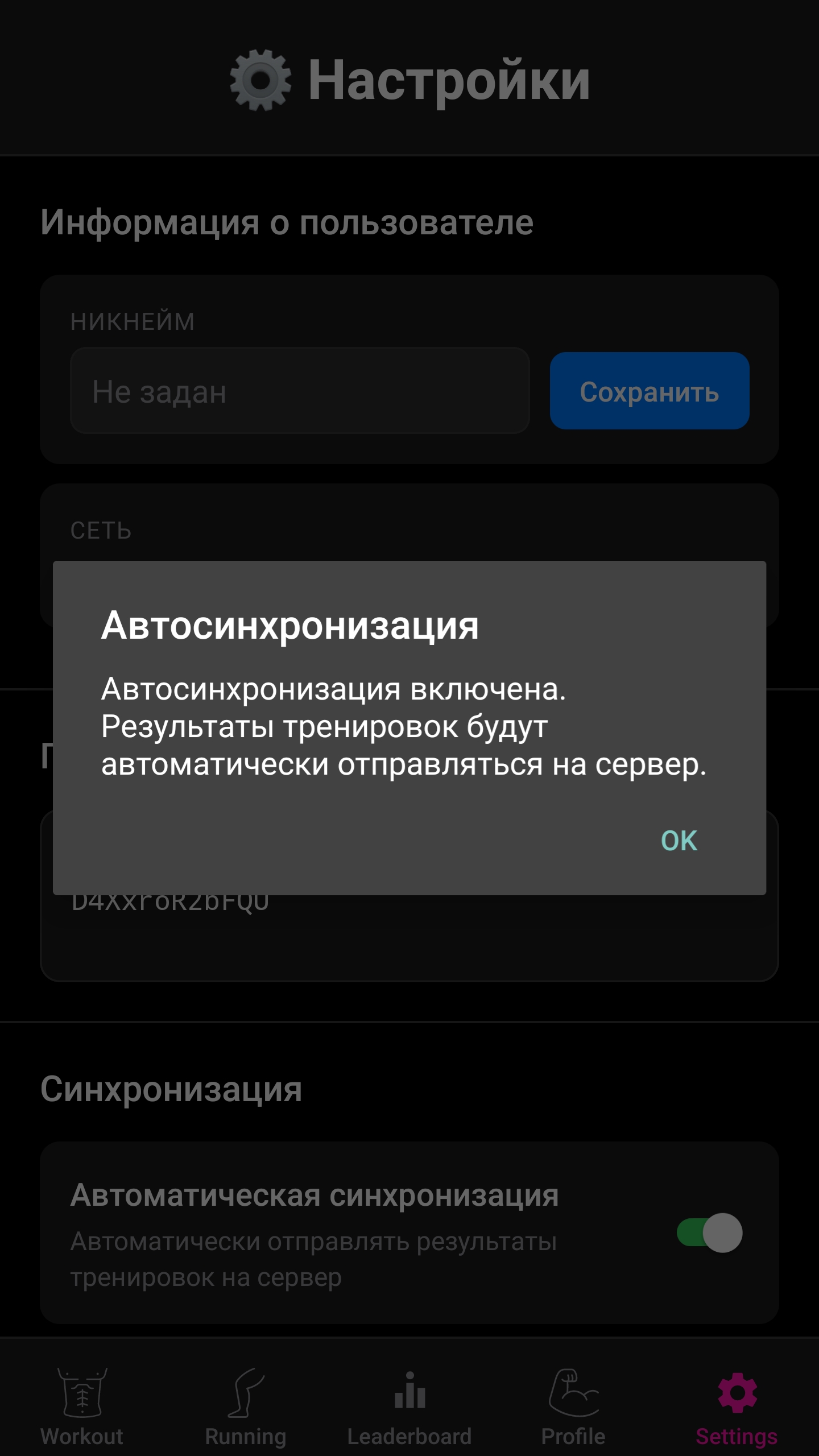Select the Settings tab
The height and width of the screenshot is (1456, 819).
point(737,1406)
